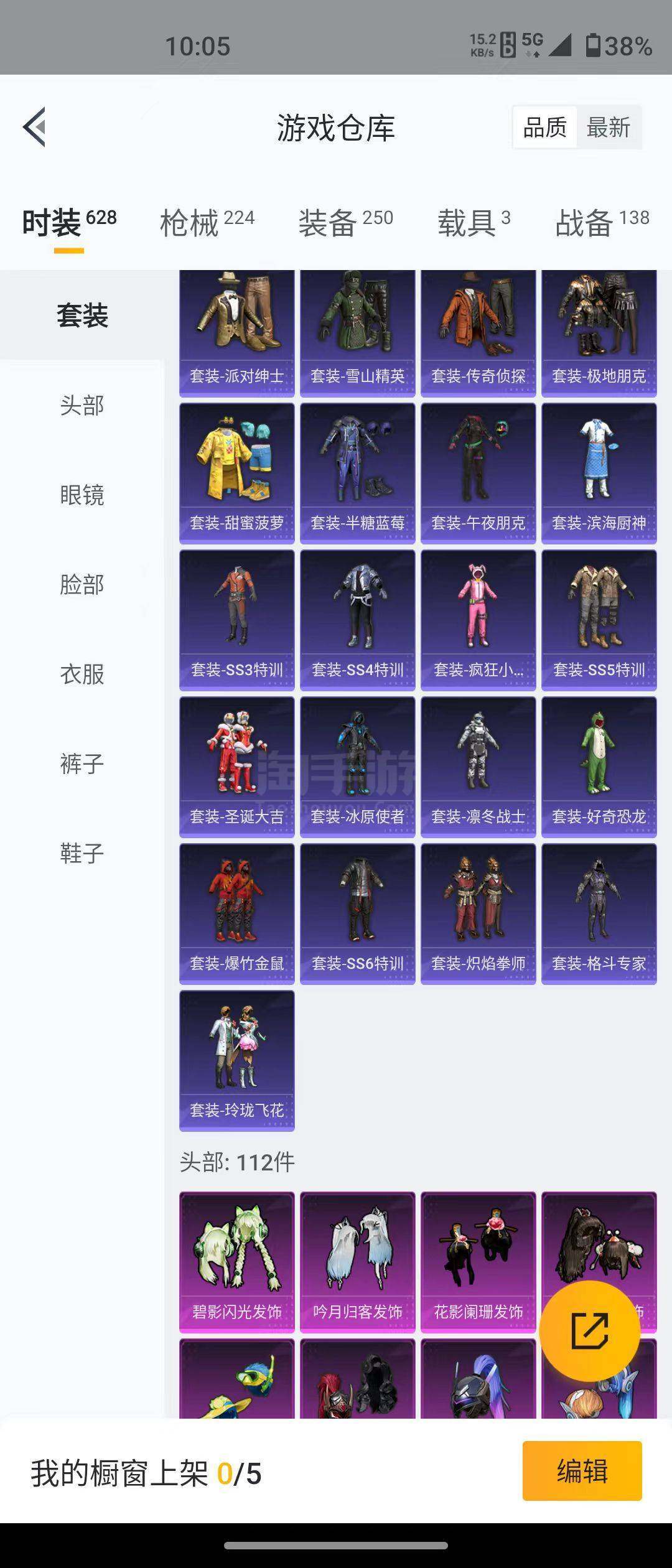
Task: Switch to the 装备 tab
Action: (345, 223)
